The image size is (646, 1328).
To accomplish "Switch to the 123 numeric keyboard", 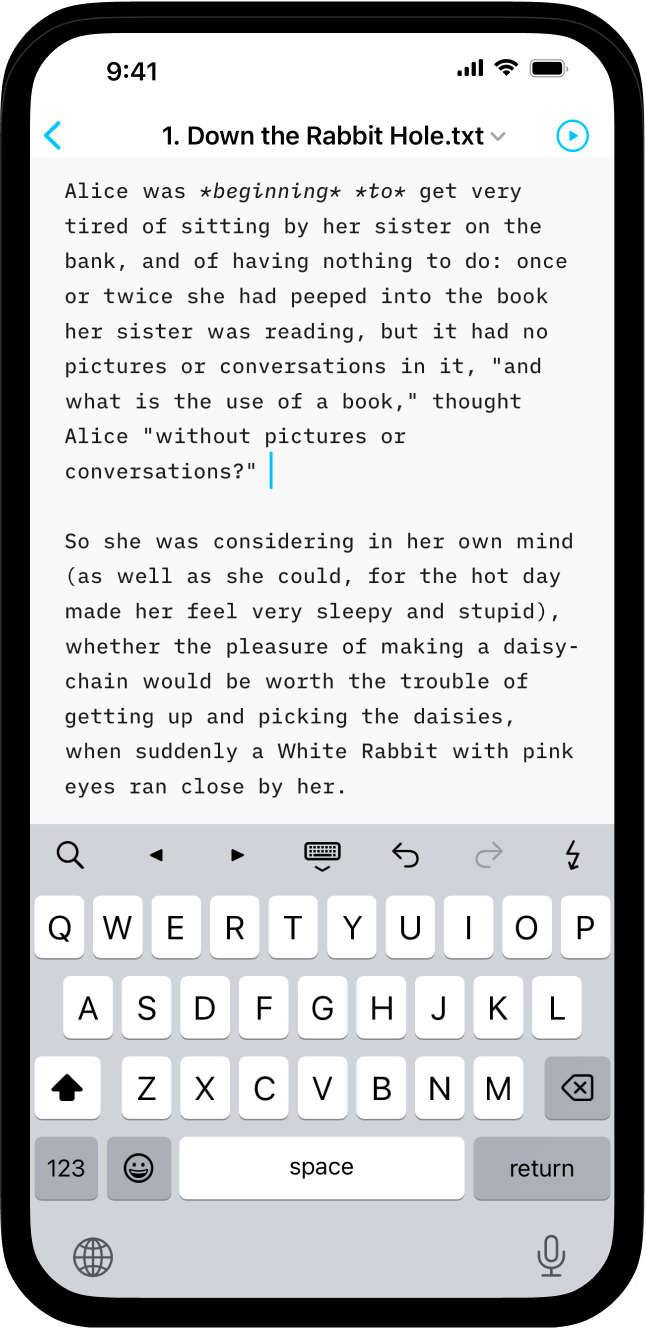I will tap(66, 1168).
